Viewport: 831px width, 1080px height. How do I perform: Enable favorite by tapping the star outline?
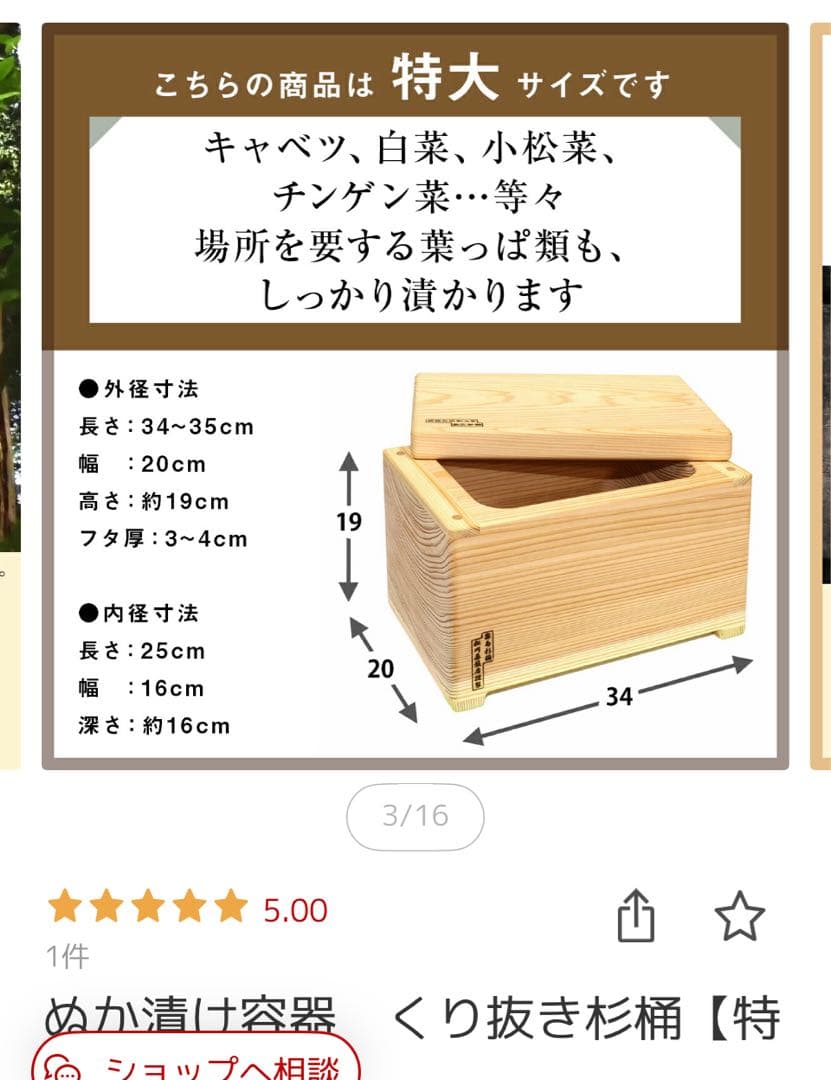(x=740, y=916)
